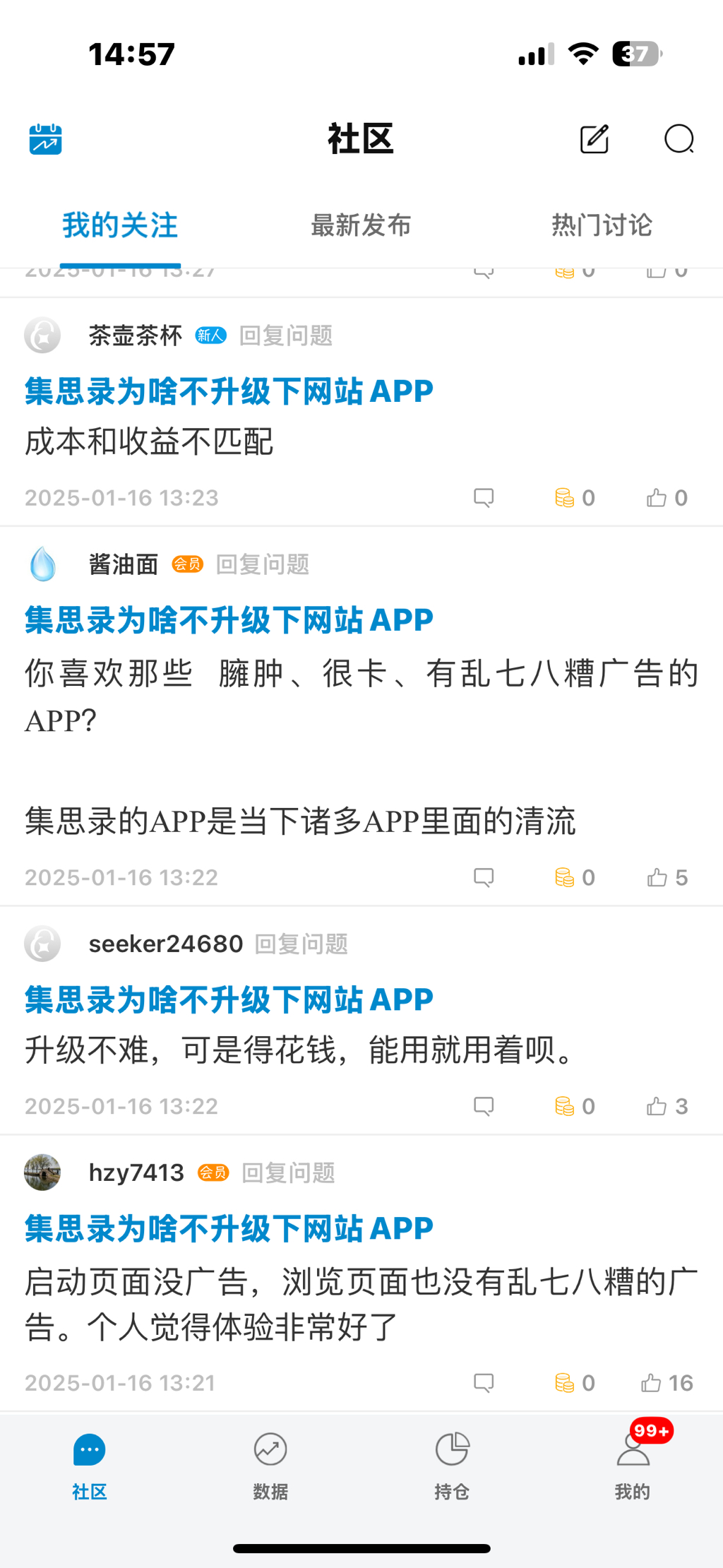
Task: Switch to 最新发布 tab
Action: pyautogui.click(x=361, y=225)
